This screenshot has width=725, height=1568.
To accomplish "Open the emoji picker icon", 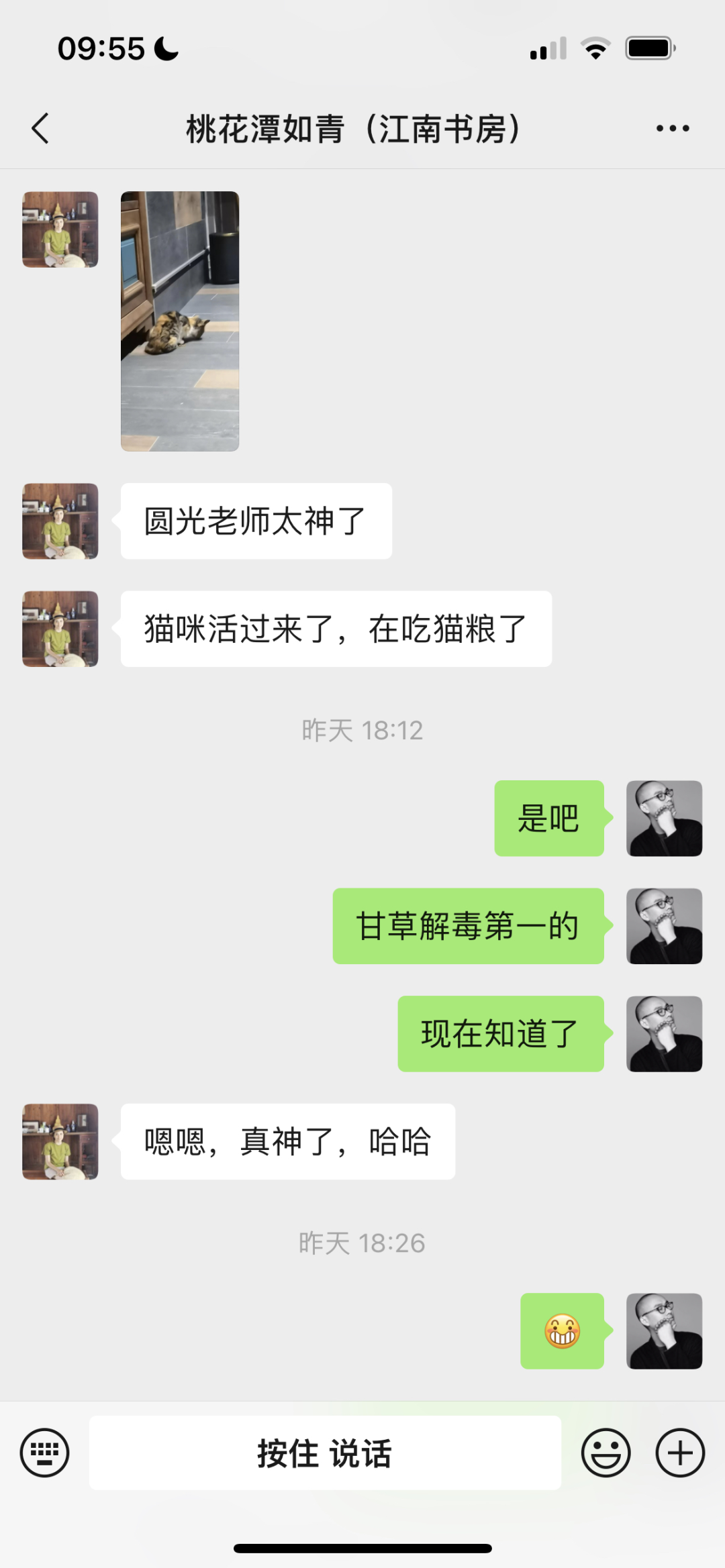I will (x=606, y=1454).
